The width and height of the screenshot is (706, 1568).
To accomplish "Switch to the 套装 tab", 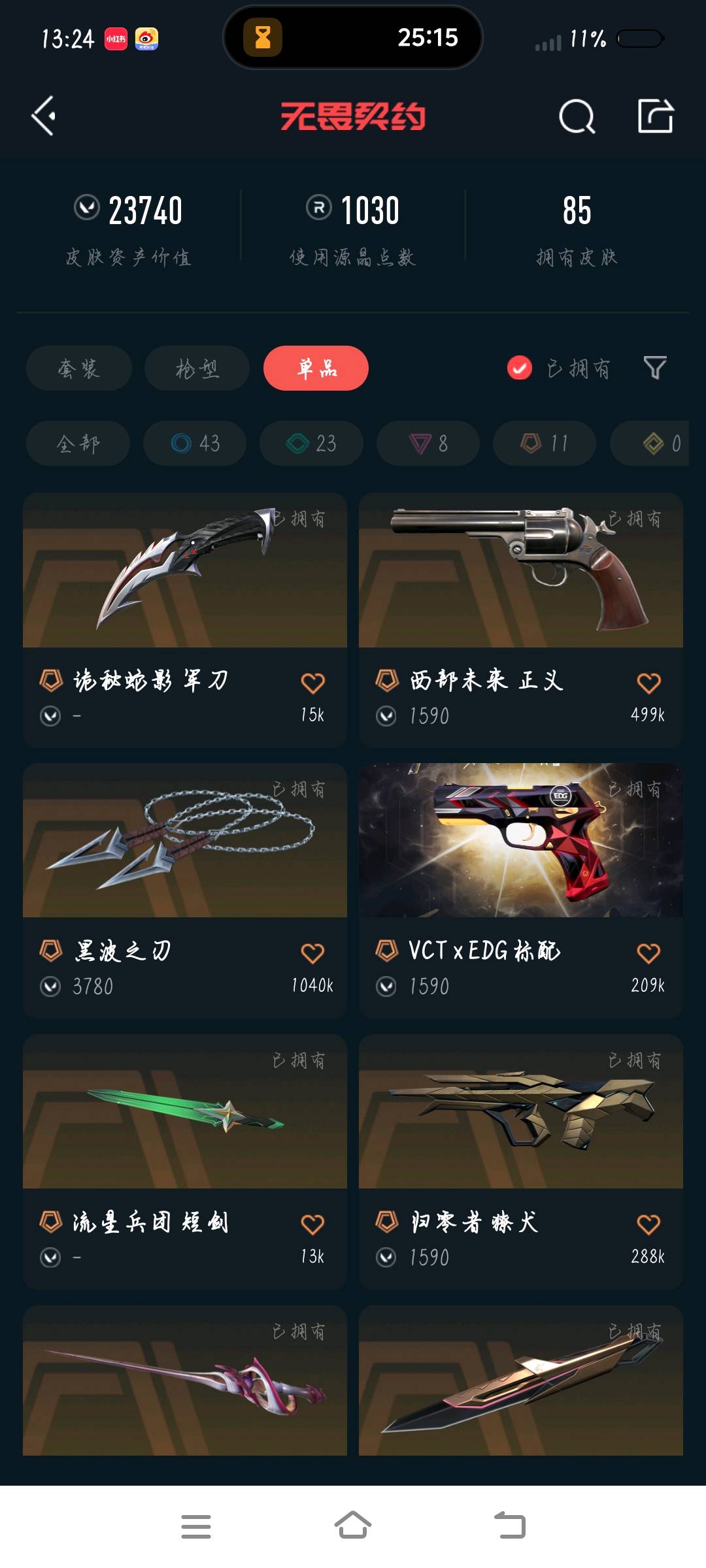I will pyautogui.click(x=79, y=368).
